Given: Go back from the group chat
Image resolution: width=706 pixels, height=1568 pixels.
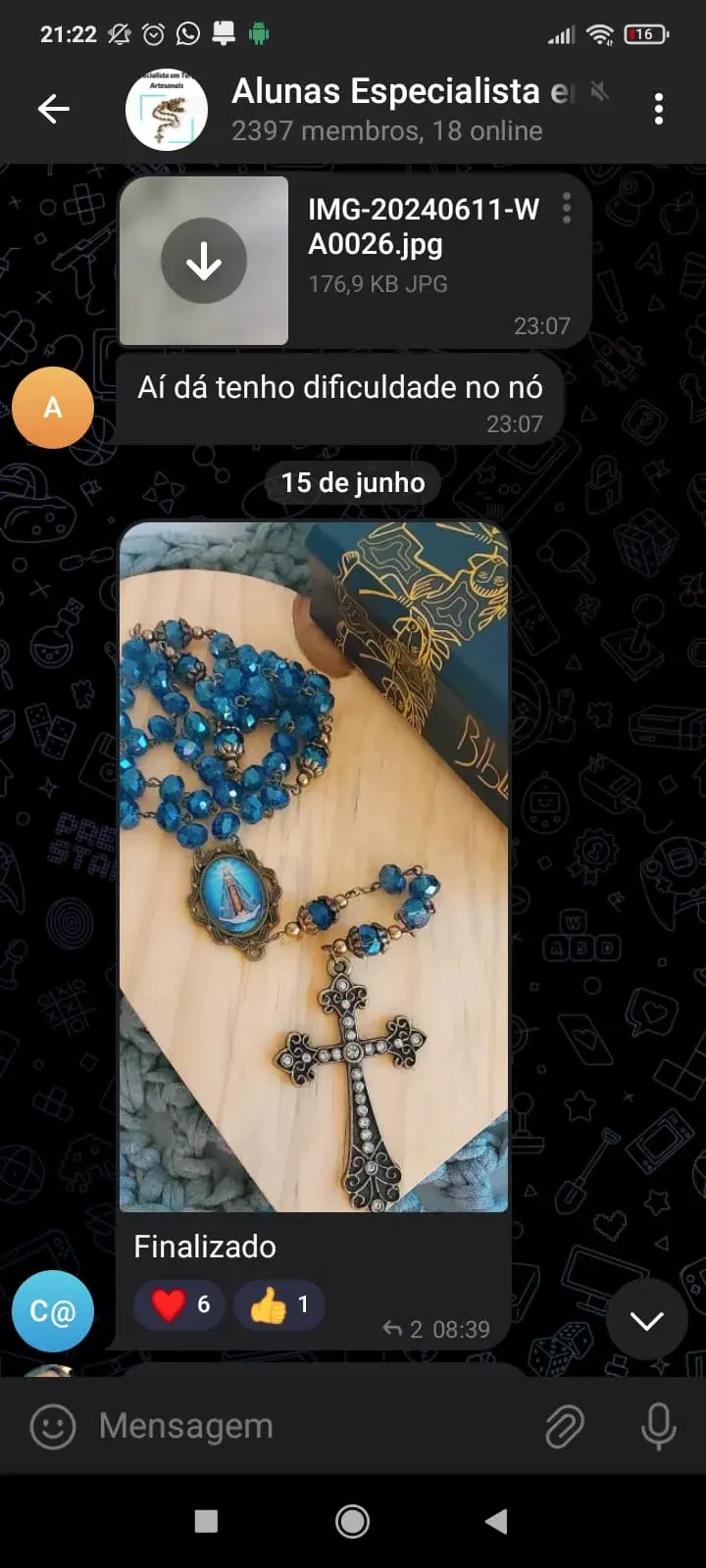Looking at the screenshot, I should coord(53,109).
